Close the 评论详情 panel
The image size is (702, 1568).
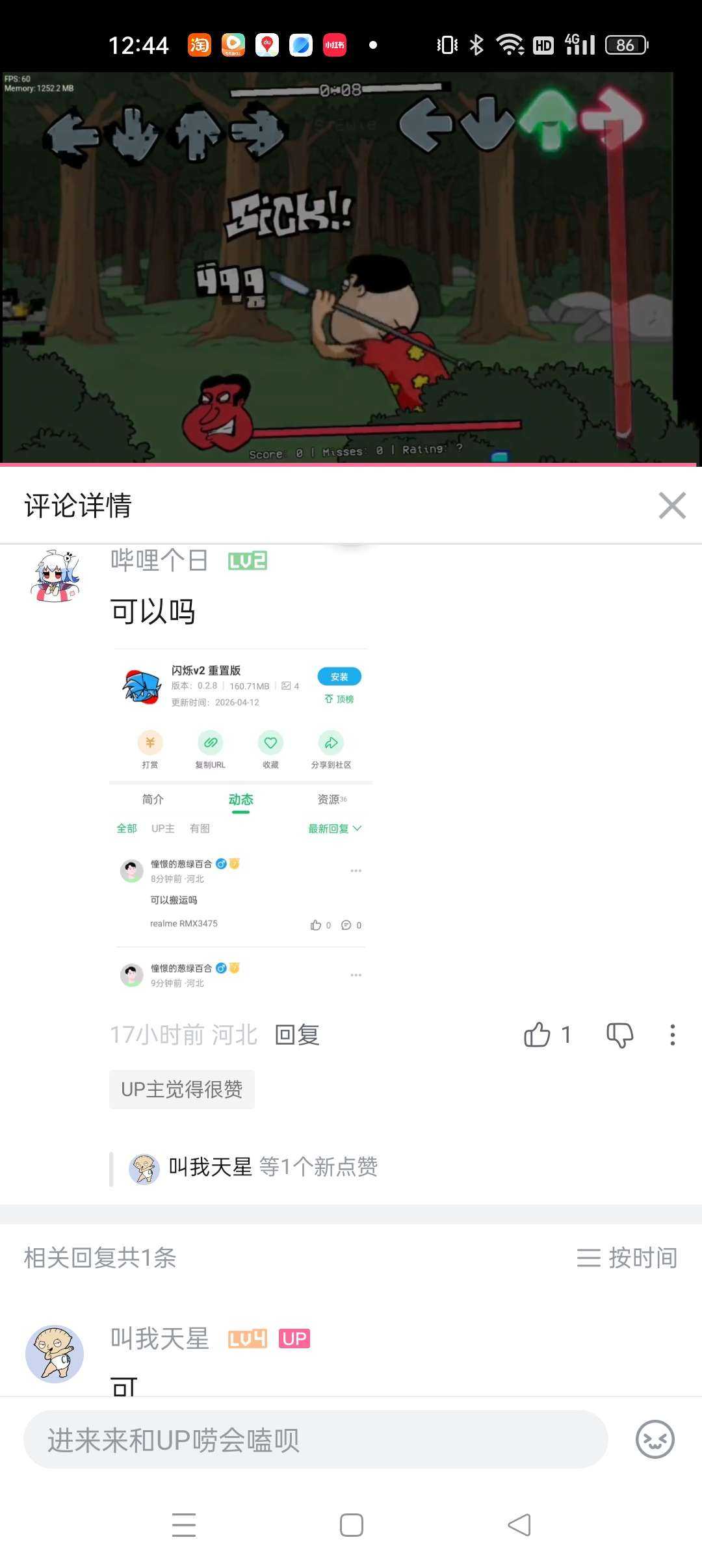click(x=671, y=506)
